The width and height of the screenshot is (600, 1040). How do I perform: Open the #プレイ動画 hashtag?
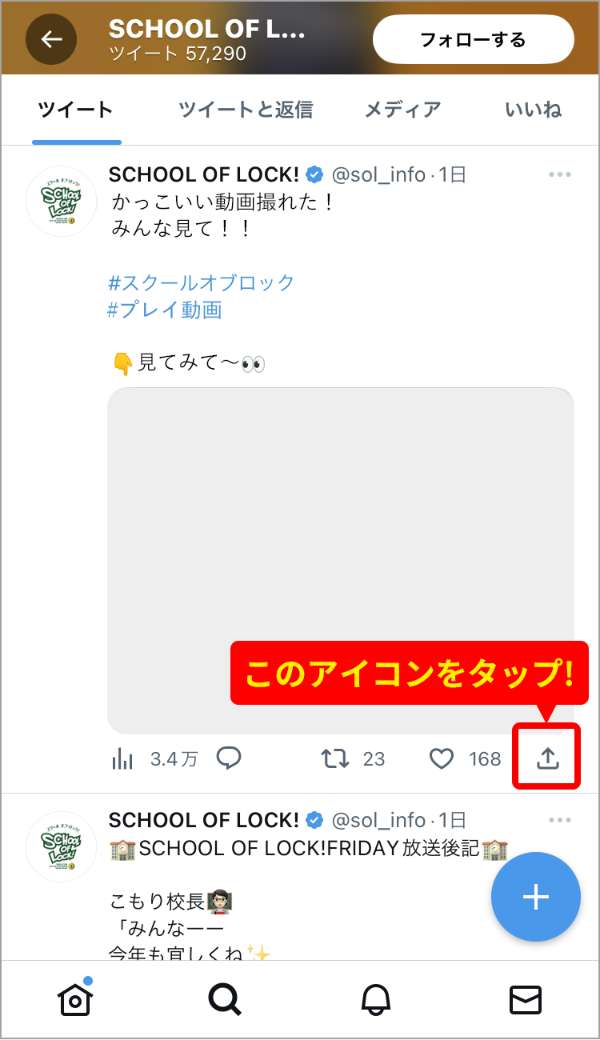pyautogui.click(x=164, y=310)
